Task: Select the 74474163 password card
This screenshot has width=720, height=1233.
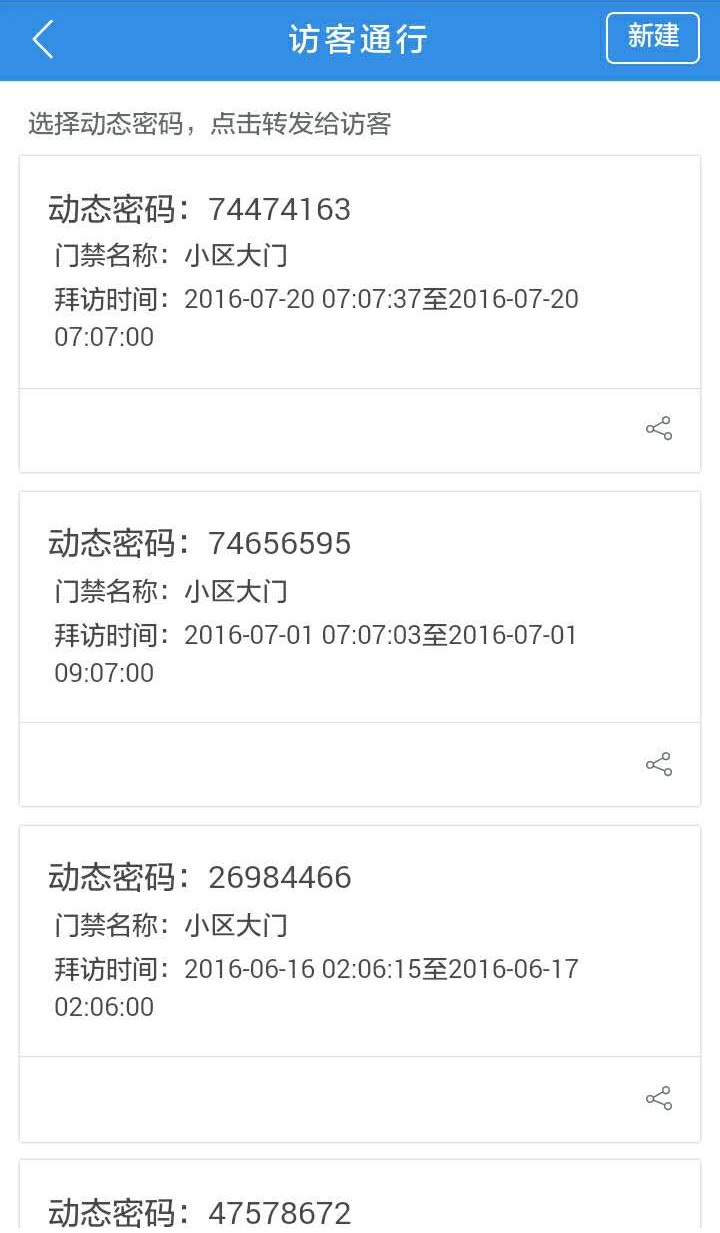Action: [x=359, y=272]
